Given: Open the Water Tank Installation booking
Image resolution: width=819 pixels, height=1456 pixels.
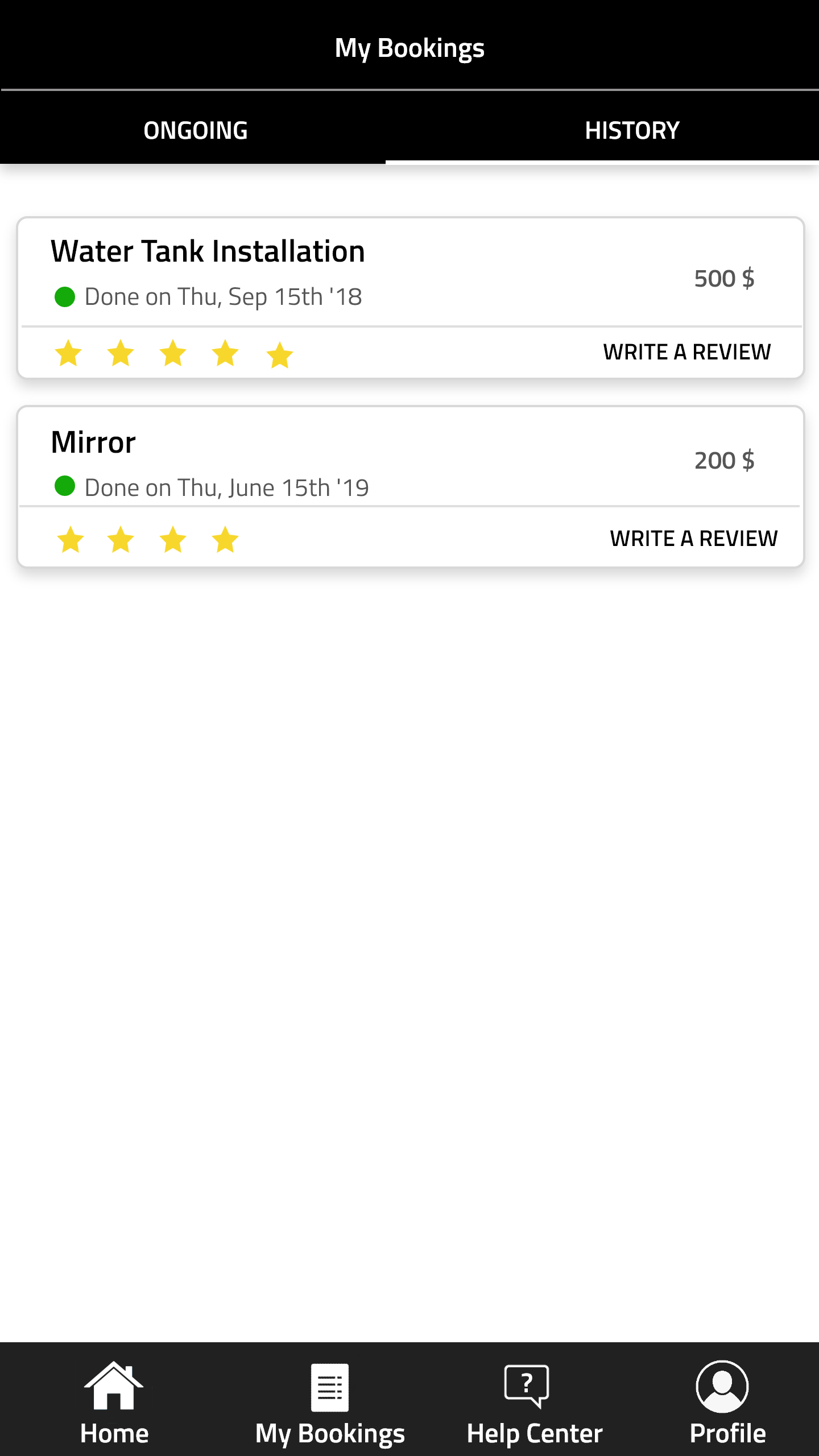Looking at the screenshot, I should 208,252.
